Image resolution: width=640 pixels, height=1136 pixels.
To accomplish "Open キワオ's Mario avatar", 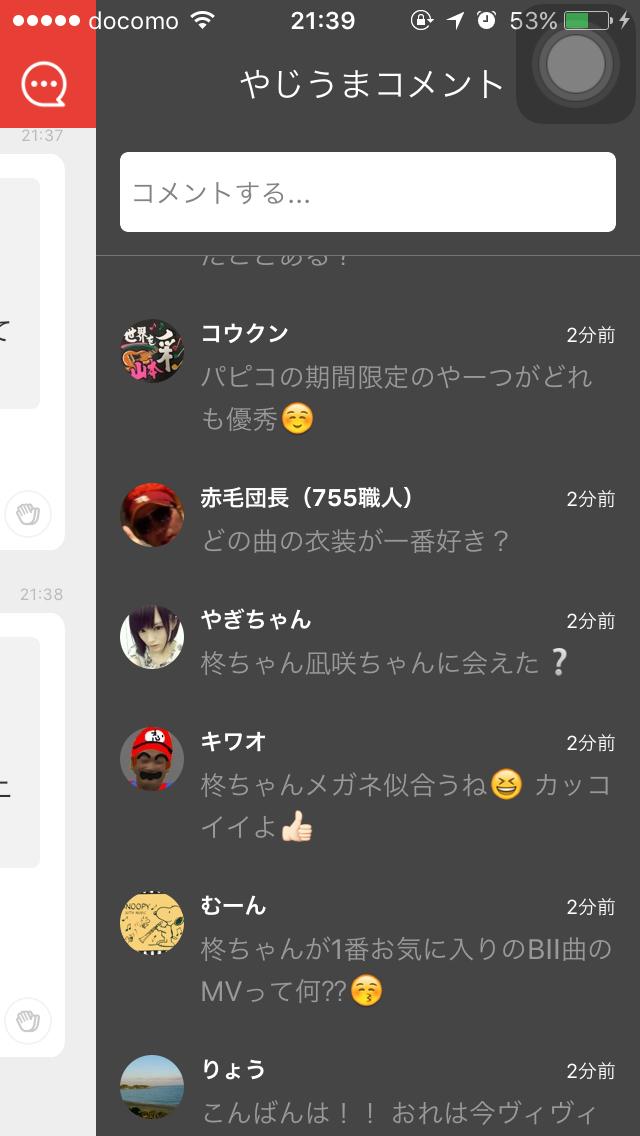I will (152, 759).
